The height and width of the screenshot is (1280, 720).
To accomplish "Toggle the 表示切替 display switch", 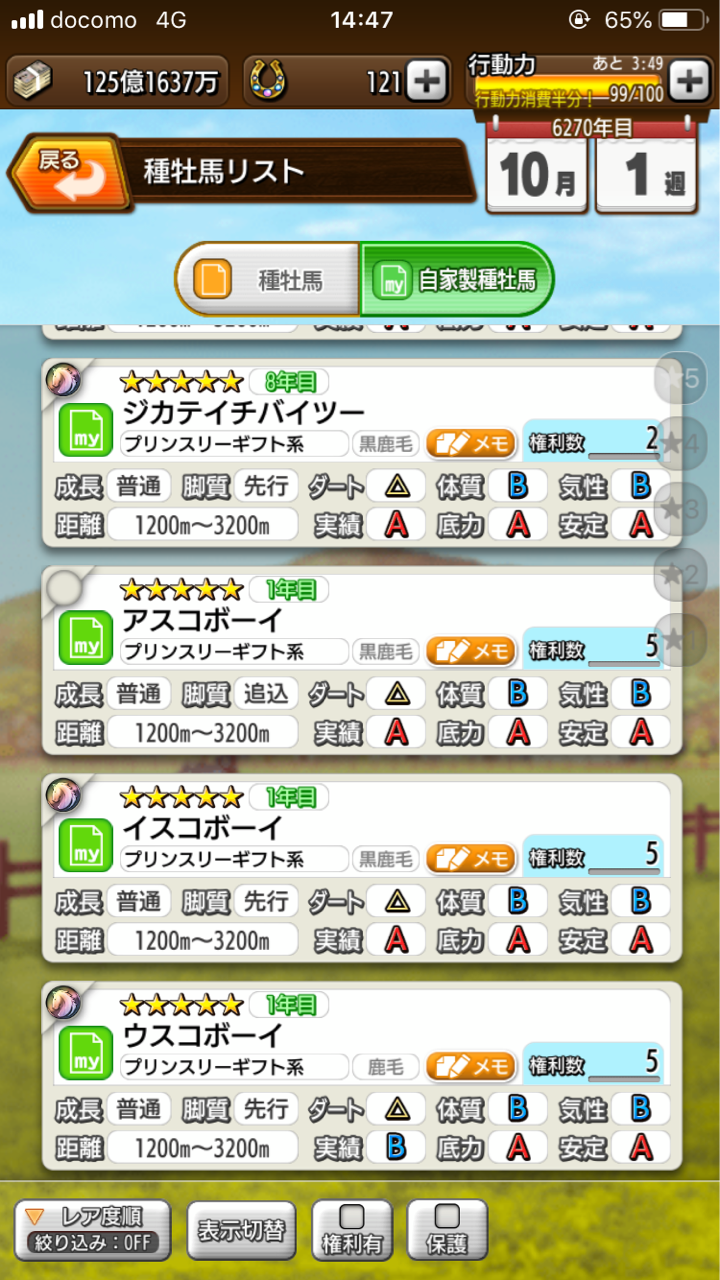I will [241, 1229].
